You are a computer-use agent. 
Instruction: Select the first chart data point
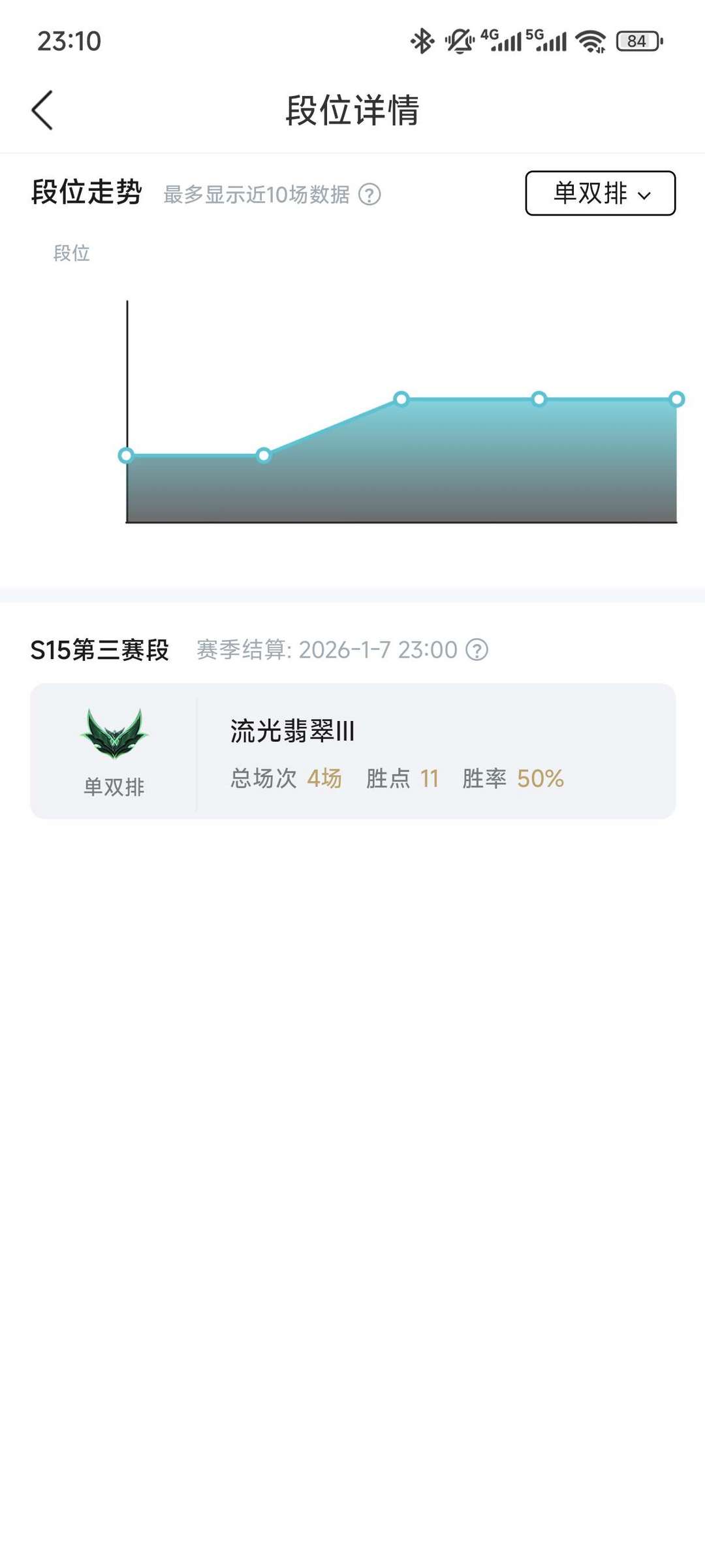tap(126, 455)
